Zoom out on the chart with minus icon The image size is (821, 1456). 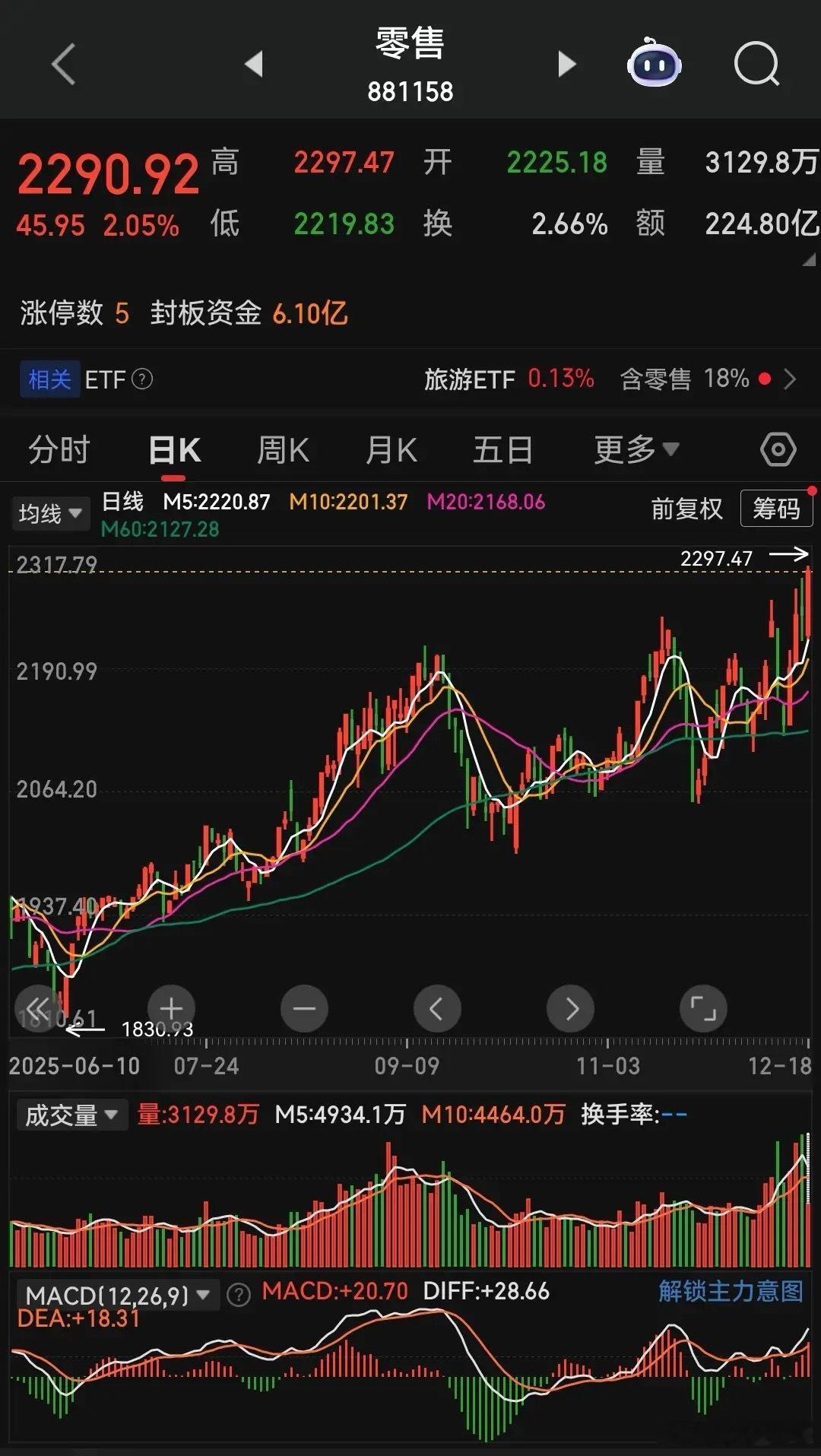tap(304, 1008)
